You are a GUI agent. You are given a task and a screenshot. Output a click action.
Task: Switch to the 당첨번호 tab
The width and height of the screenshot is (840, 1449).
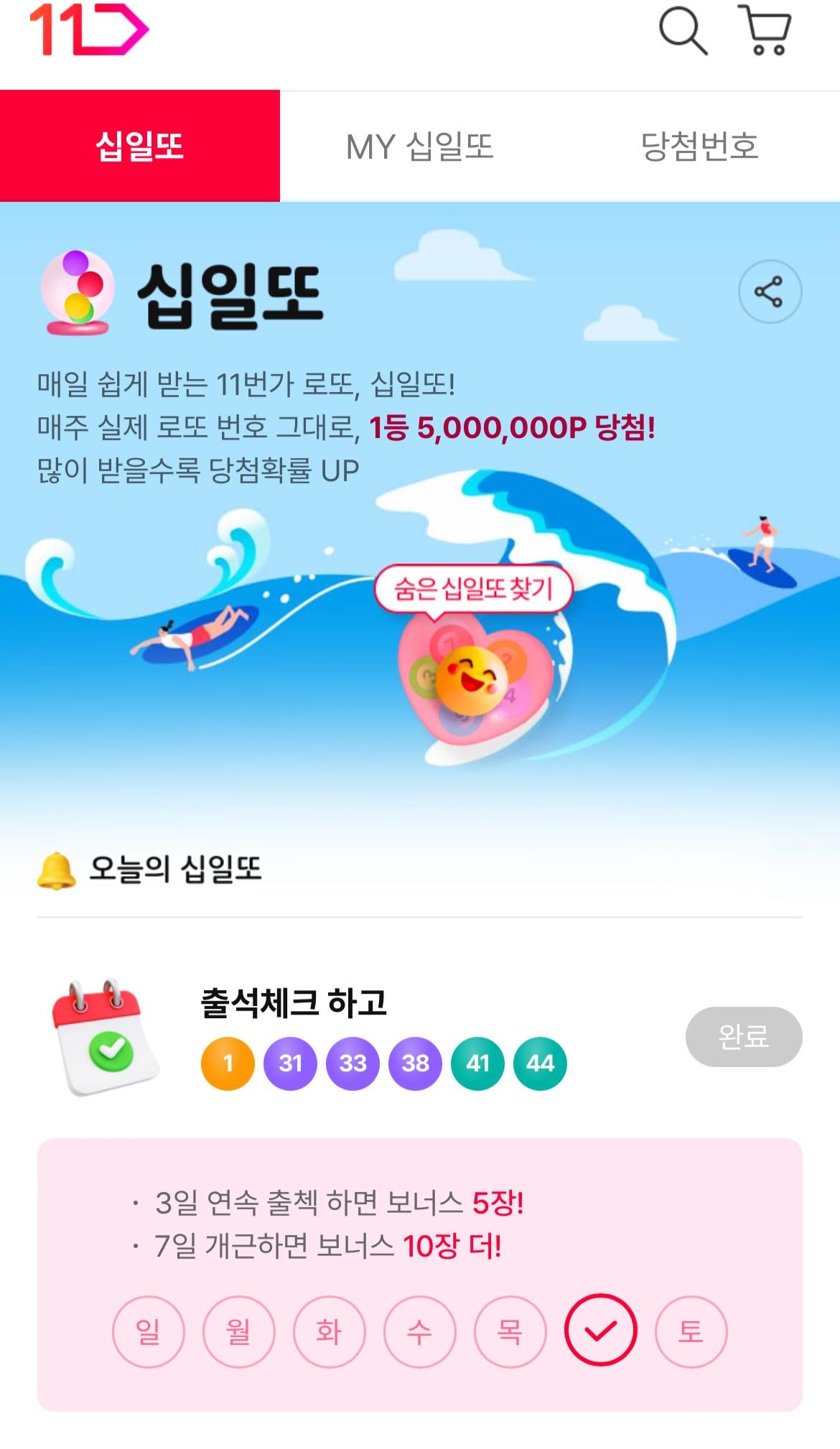click(699, 146)
